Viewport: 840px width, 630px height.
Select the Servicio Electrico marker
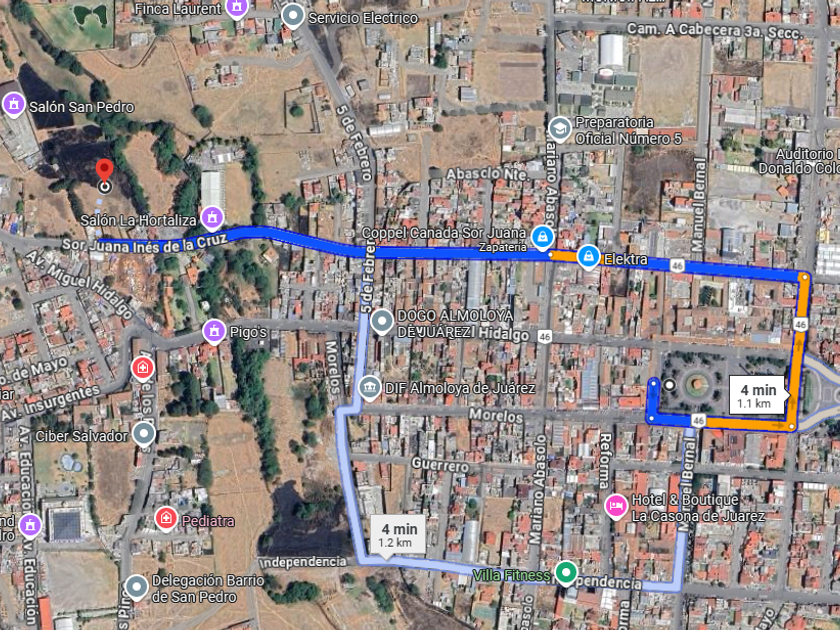(292, 16)
